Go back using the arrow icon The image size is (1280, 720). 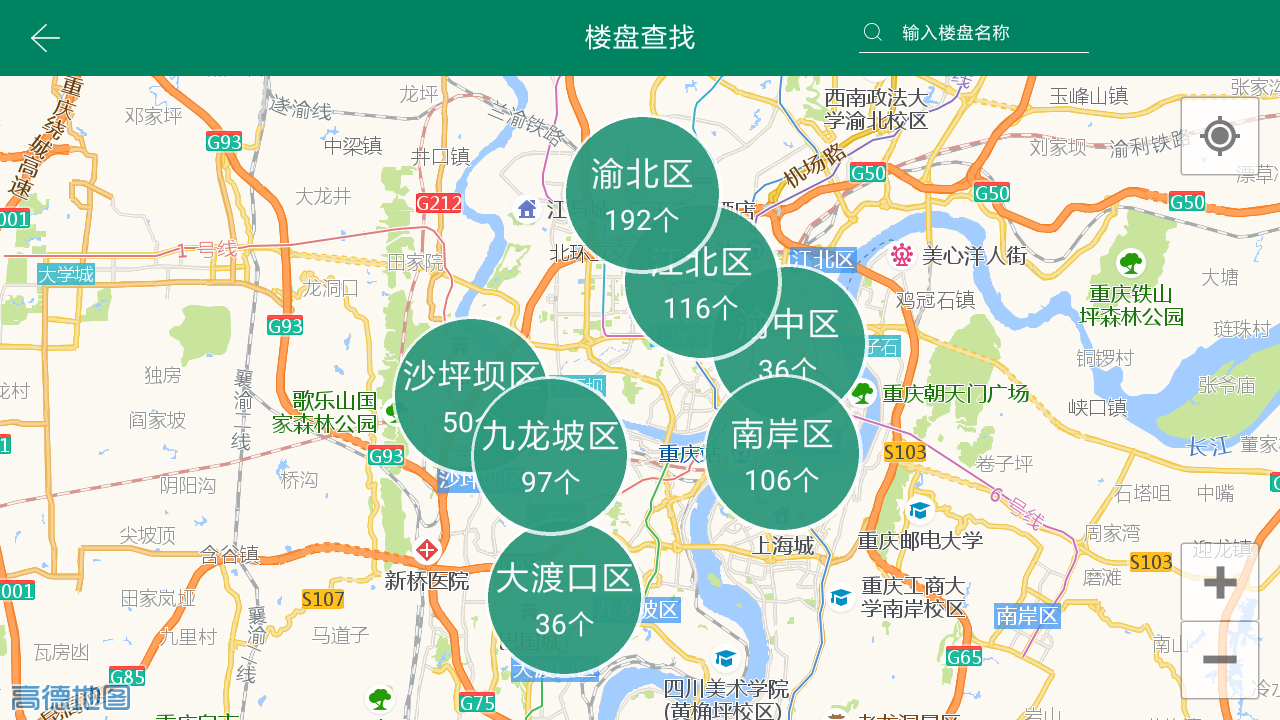pyautogui.click(x=45, y=38)
